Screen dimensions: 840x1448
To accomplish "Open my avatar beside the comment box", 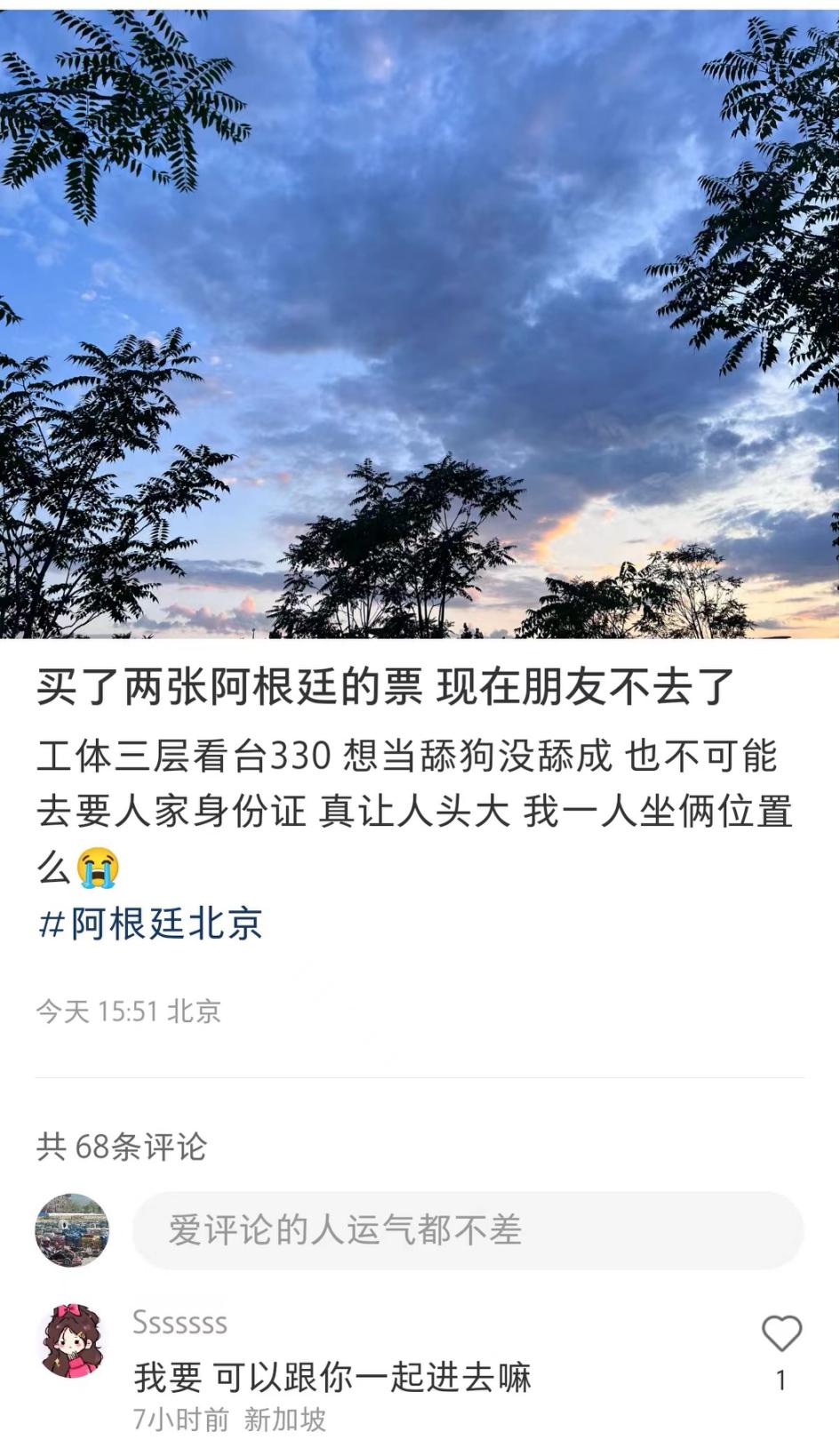I will [x=72, y=1230].
